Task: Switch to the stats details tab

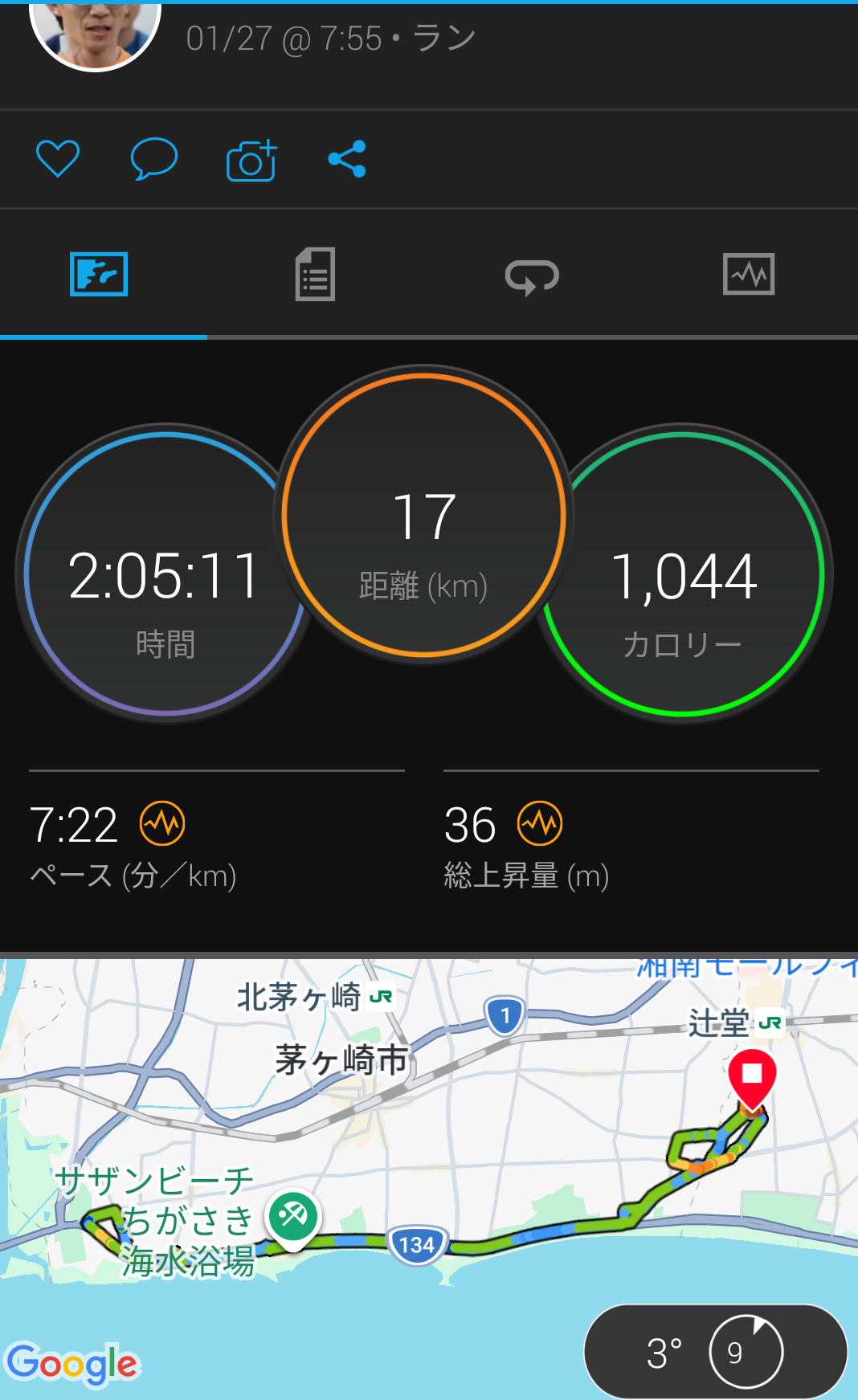Action: tap(315, 275)
